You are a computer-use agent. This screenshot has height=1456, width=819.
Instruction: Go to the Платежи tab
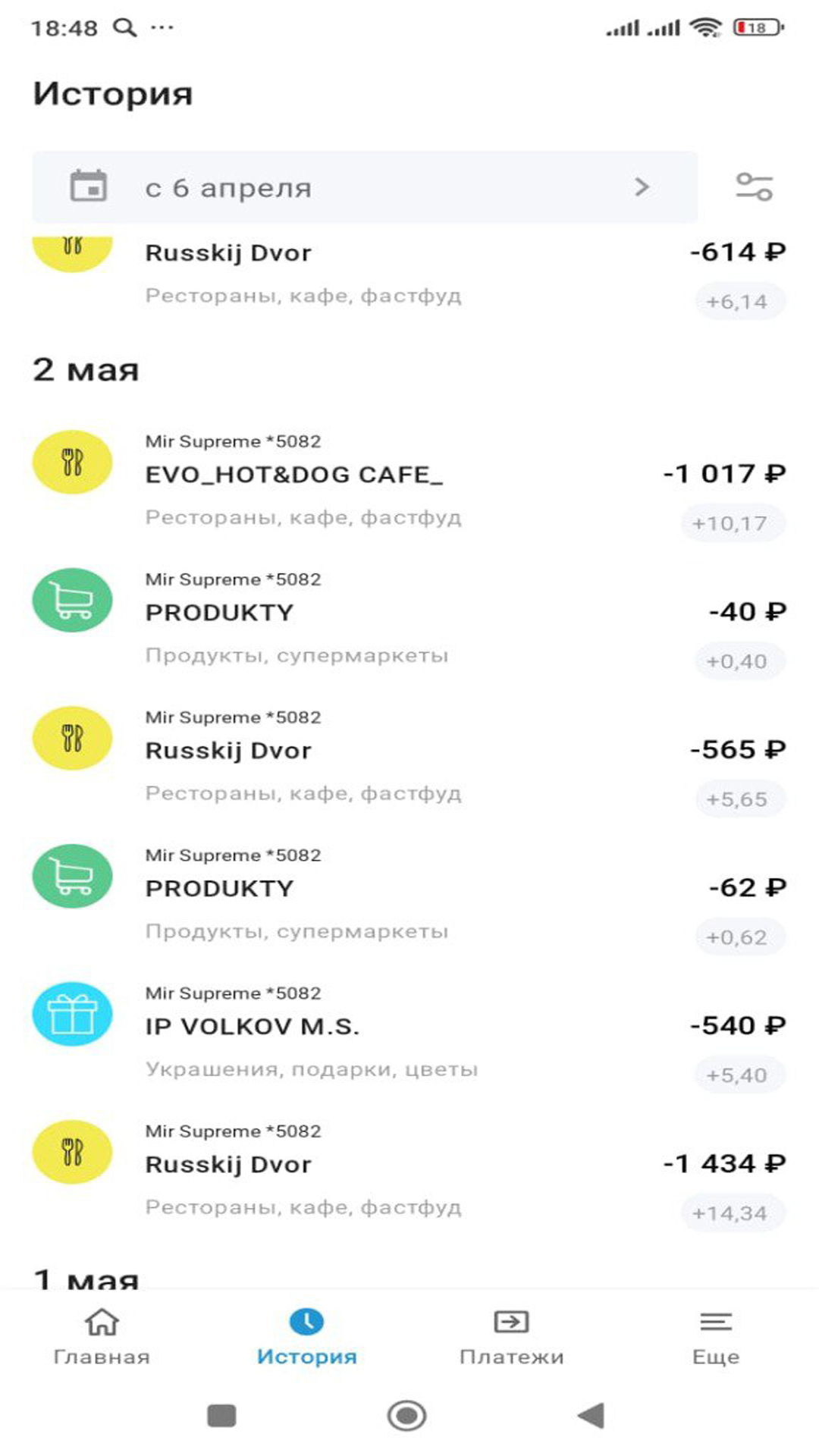pyautogui.click(x=511, y=1336)
